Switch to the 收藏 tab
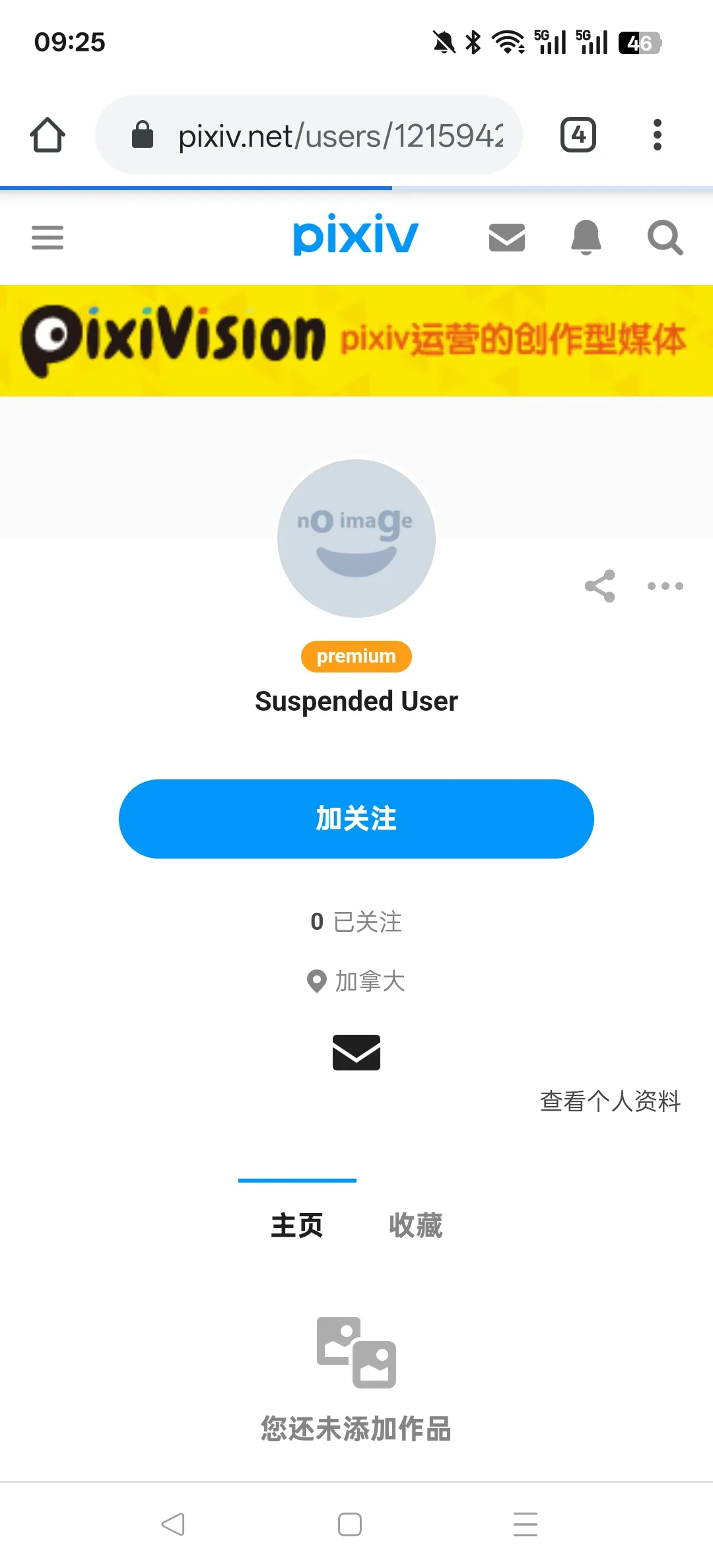 [x=415, y=1225]
